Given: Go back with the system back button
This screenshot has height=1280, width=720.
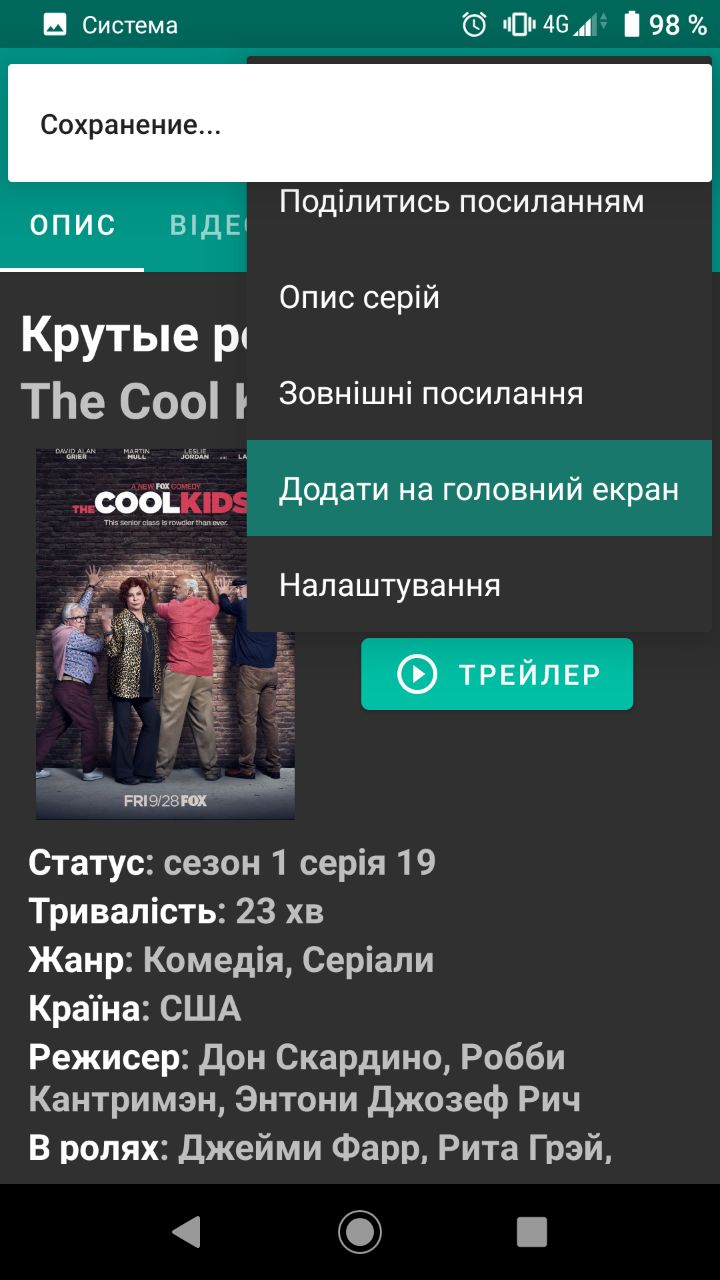Looking at the screenshot, I should [x=186, y=1232].
